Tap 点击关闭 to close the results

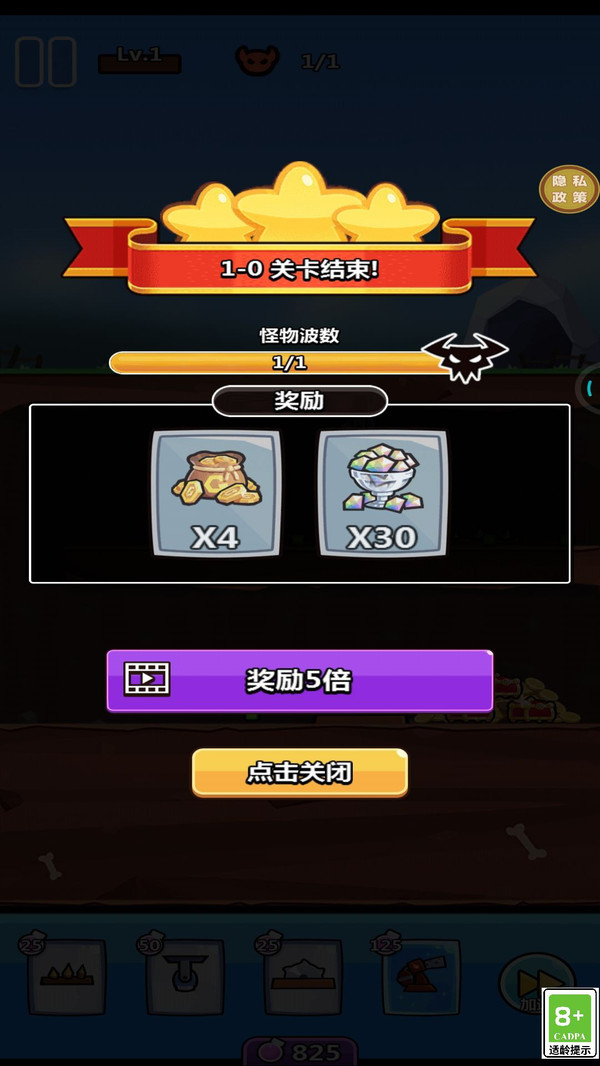pos(299,773)
